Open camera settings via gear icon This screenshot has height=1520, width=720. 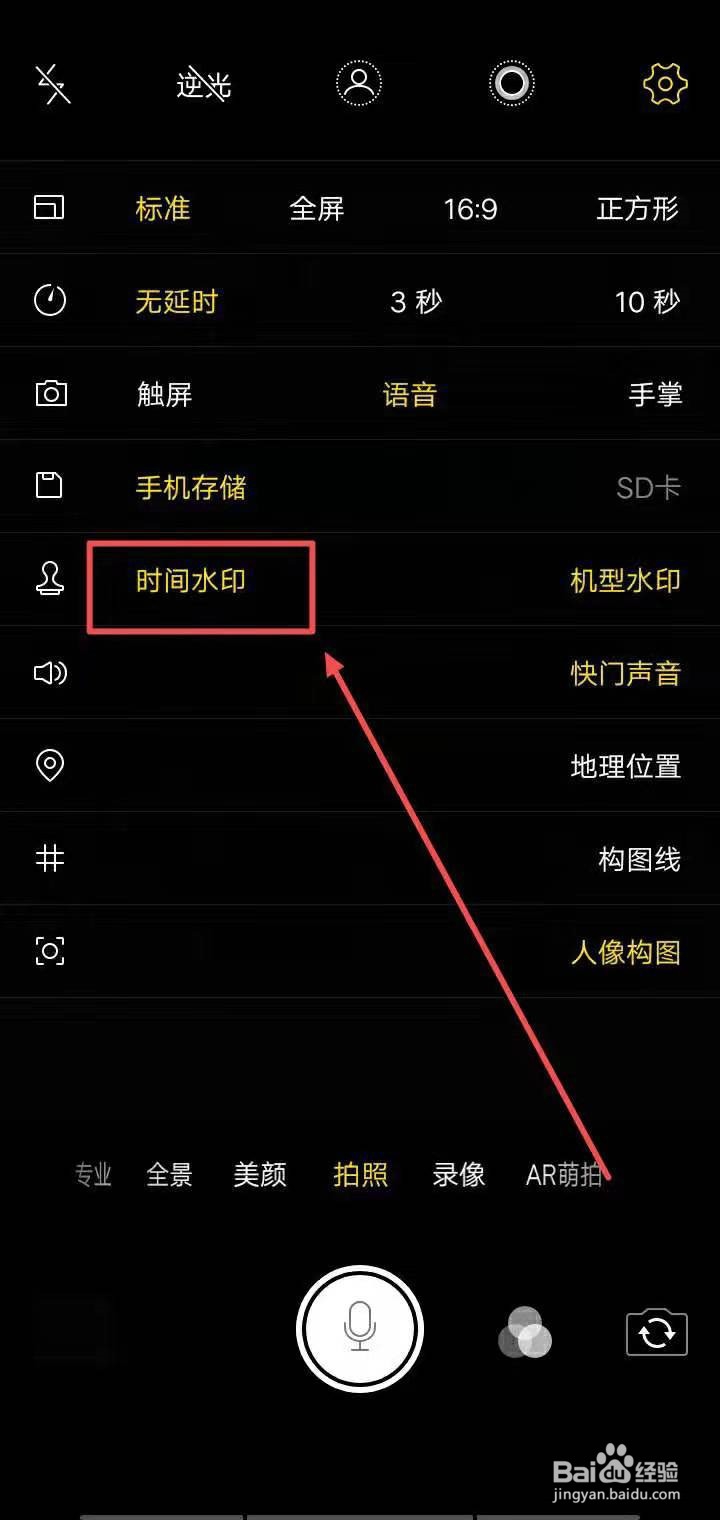tap(666, 86)
